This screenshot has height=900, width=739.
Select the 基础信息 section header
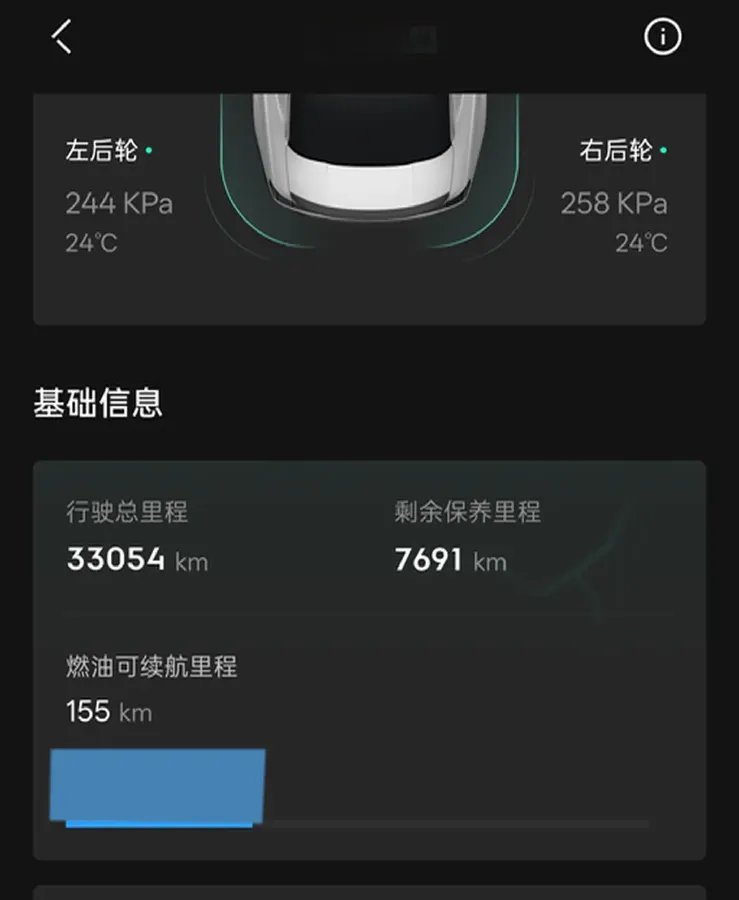point(100,404)
